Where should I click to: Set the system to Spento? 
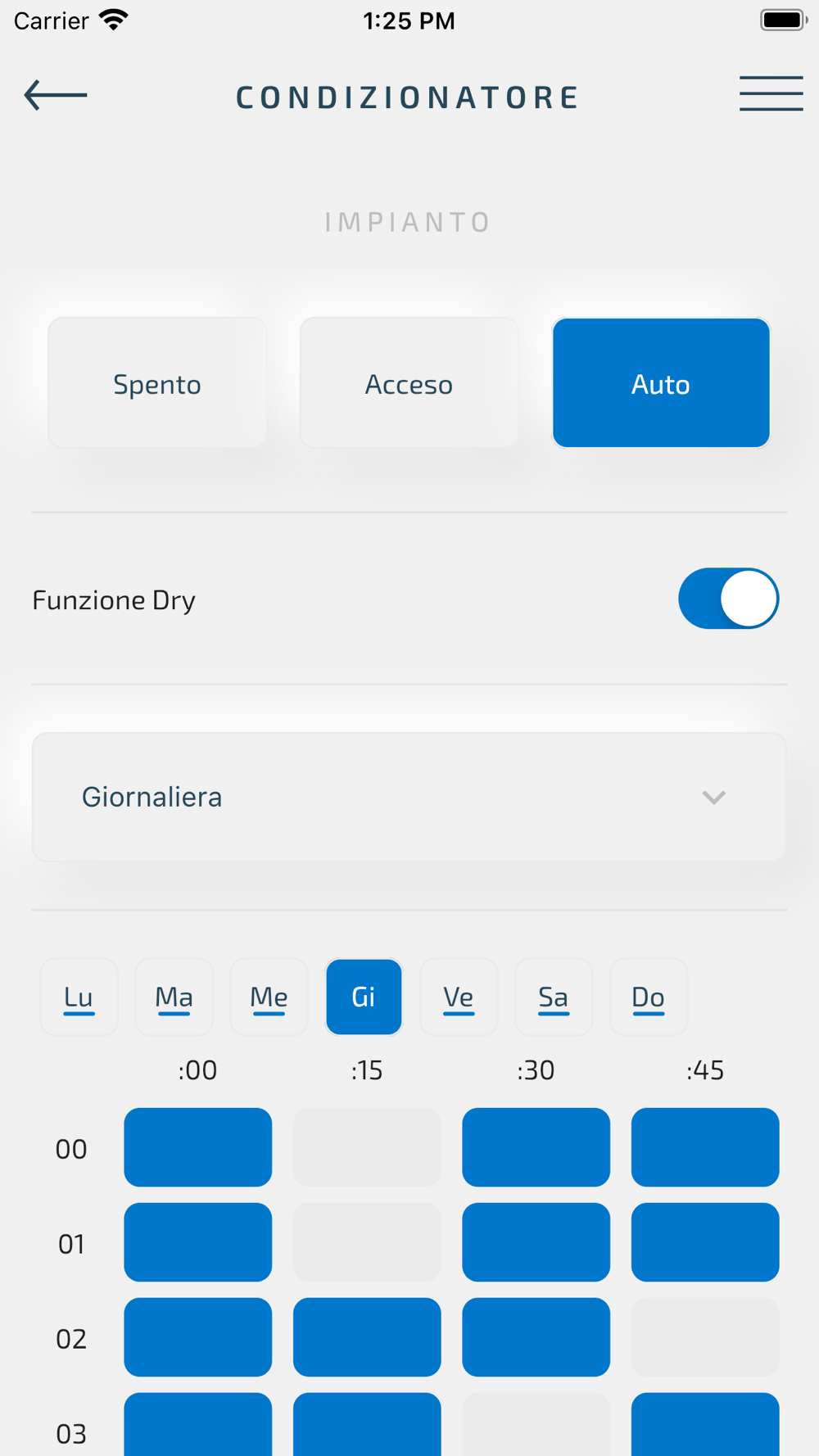(157, 383)
